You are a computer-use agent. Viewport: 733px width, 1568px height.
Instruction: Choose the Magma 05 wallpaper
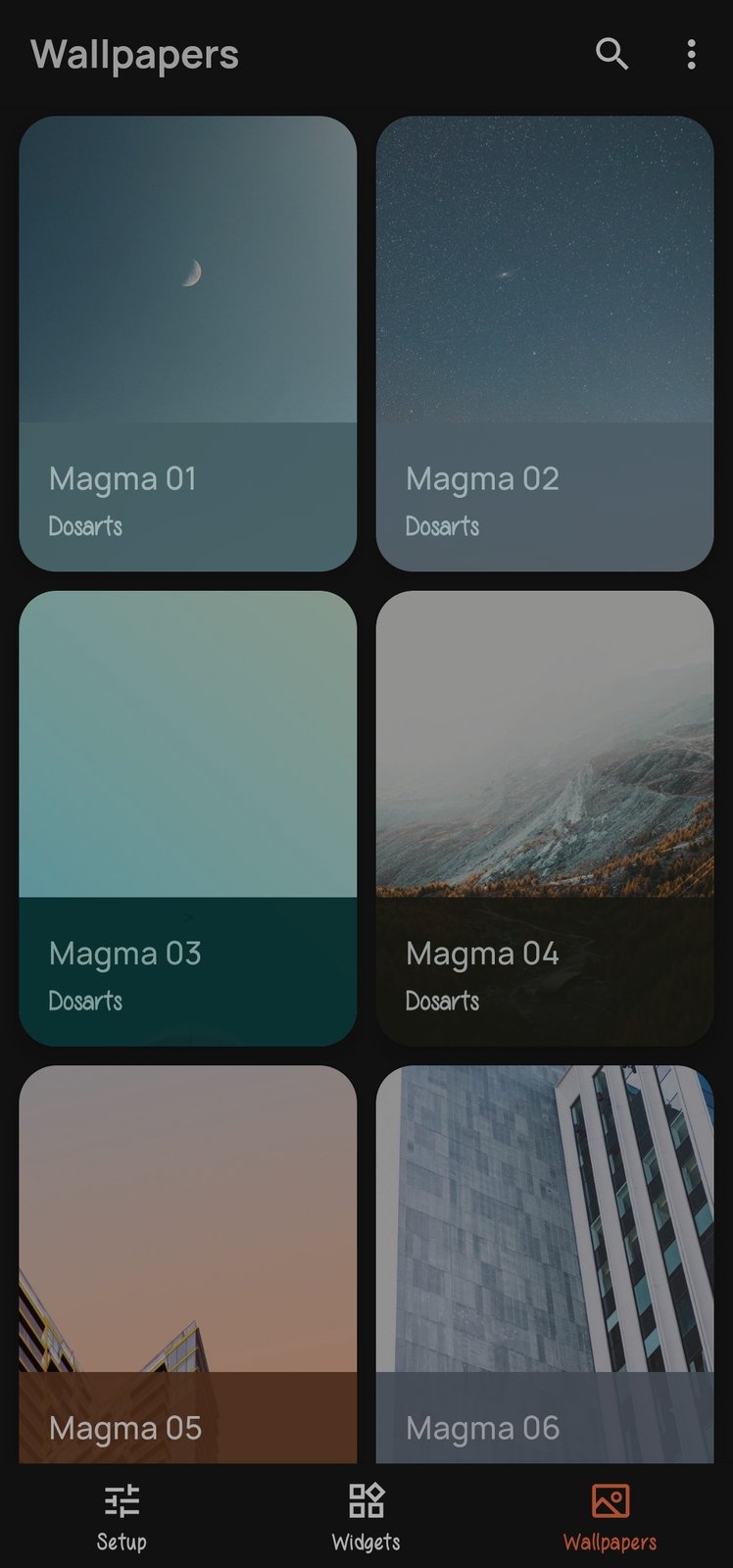[187, 1264]
